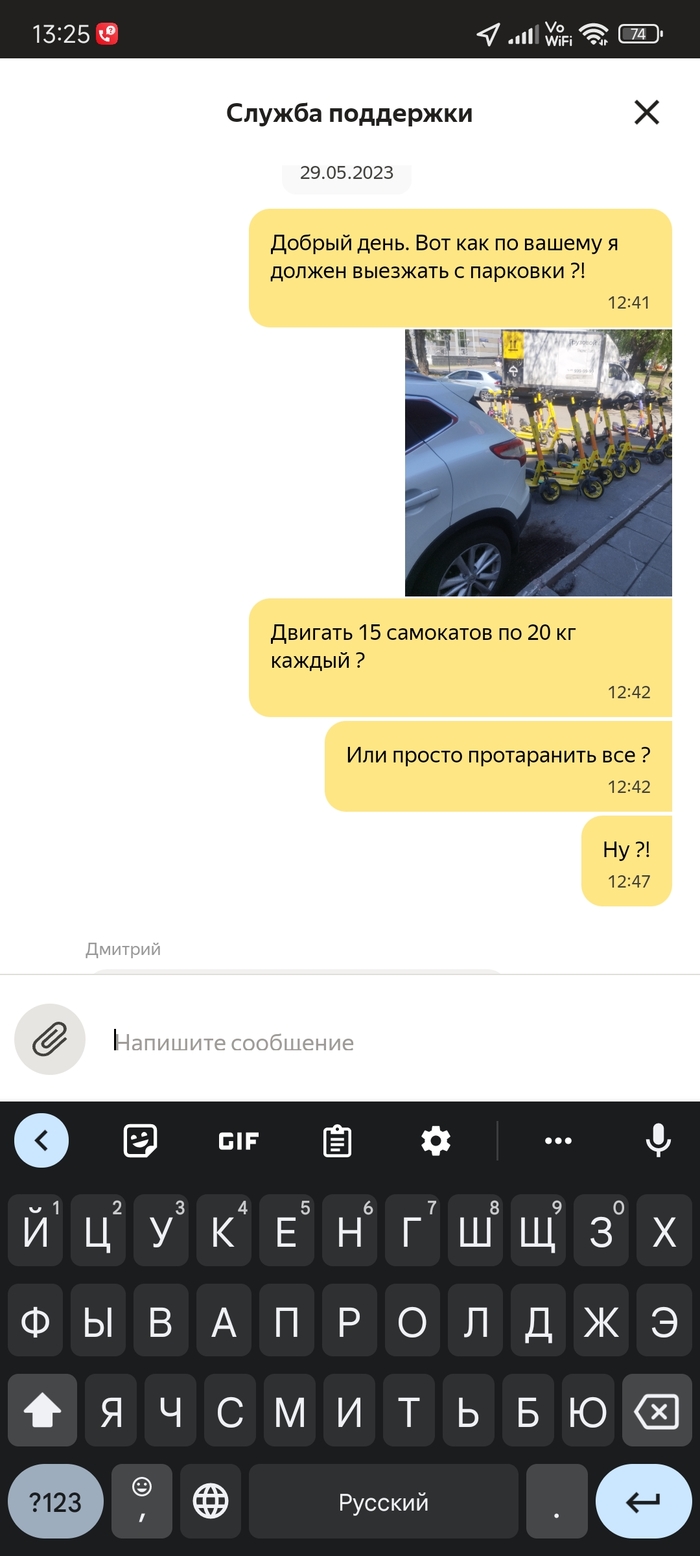This screenshot has height=1556, width=700.
Task: Switch to the ?123 symbols keyboard
Action: click(x=55, y=1501)
